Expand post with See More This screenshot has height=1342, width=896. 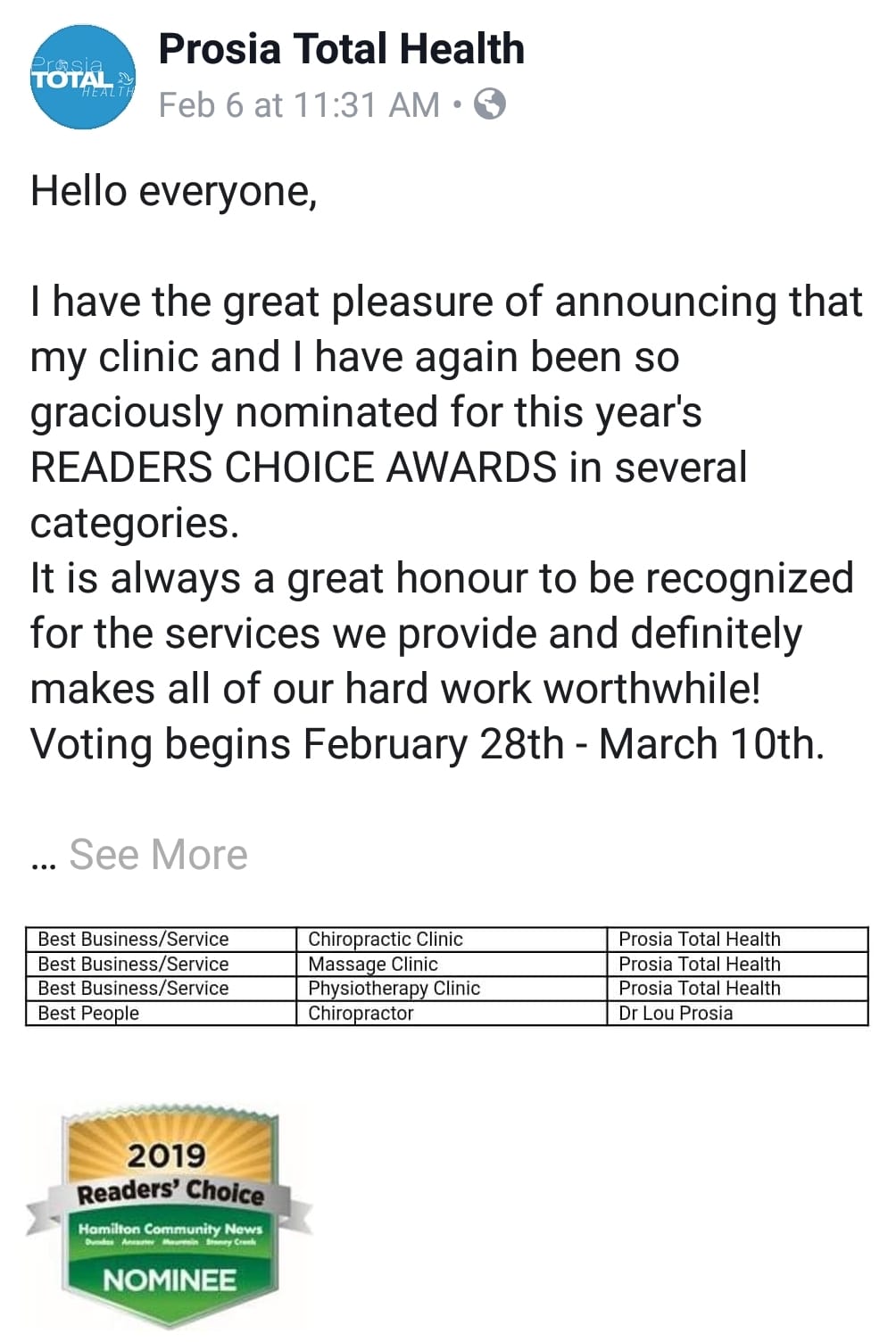tap(158, 855)
